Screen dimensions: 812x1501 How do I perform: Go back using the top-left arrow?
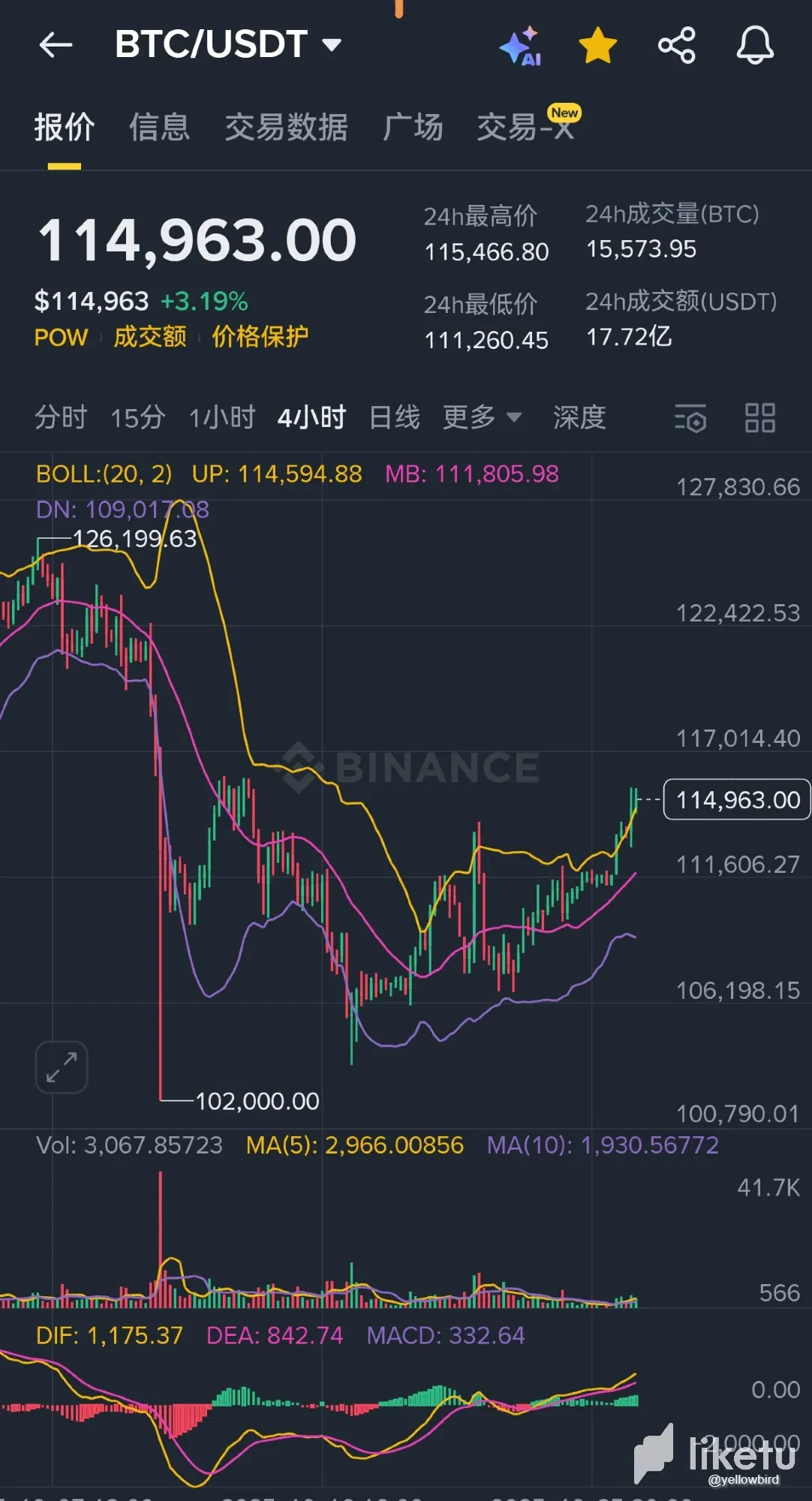pos(56,45)
